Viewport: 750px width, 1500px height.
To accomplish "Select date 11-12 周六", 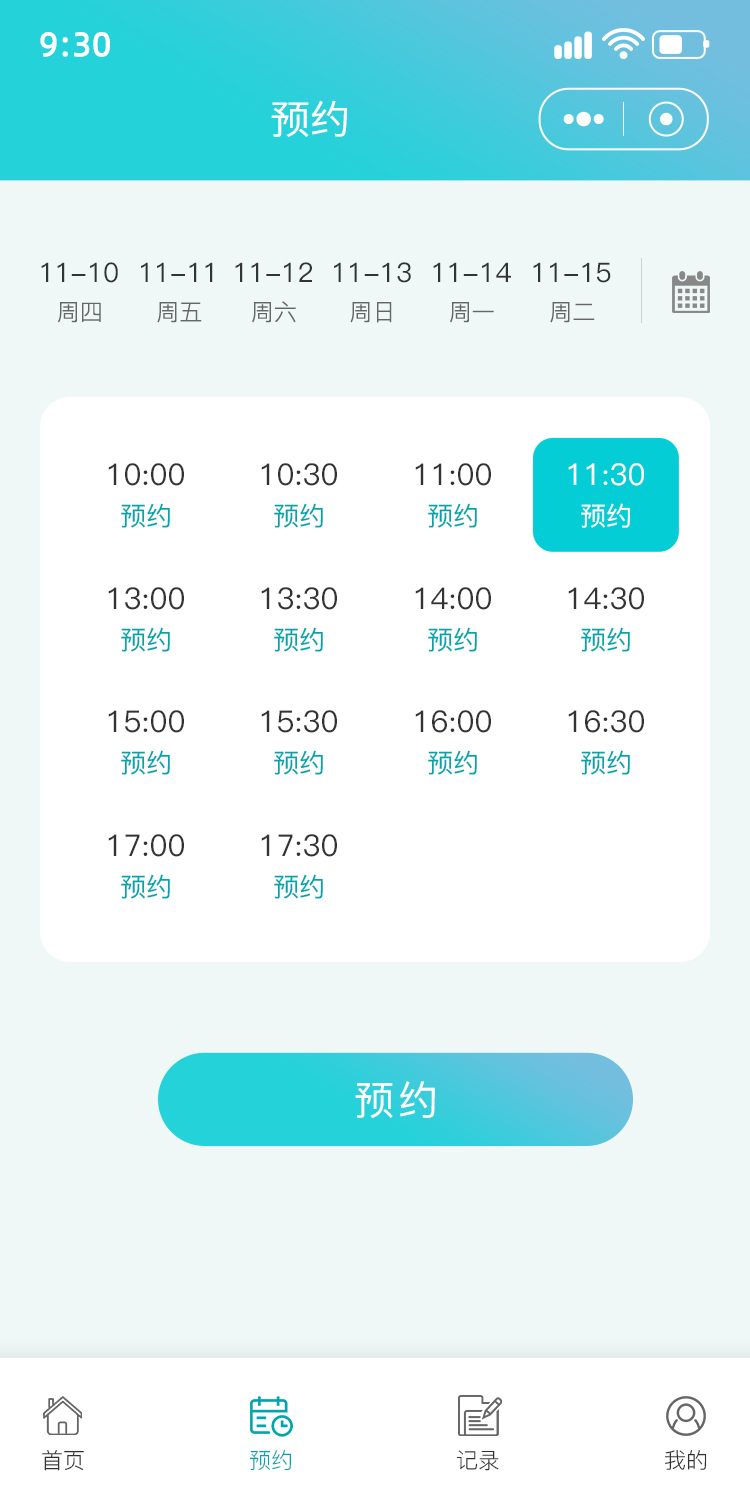I will 273,291.
